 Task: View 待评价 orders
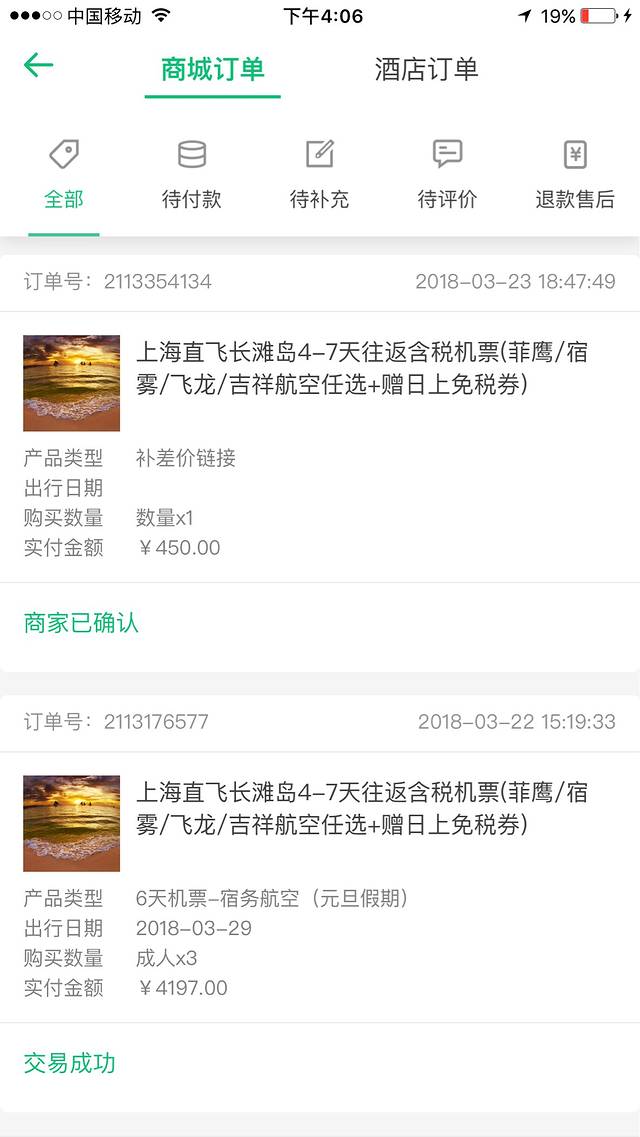[x=447, y=176]
